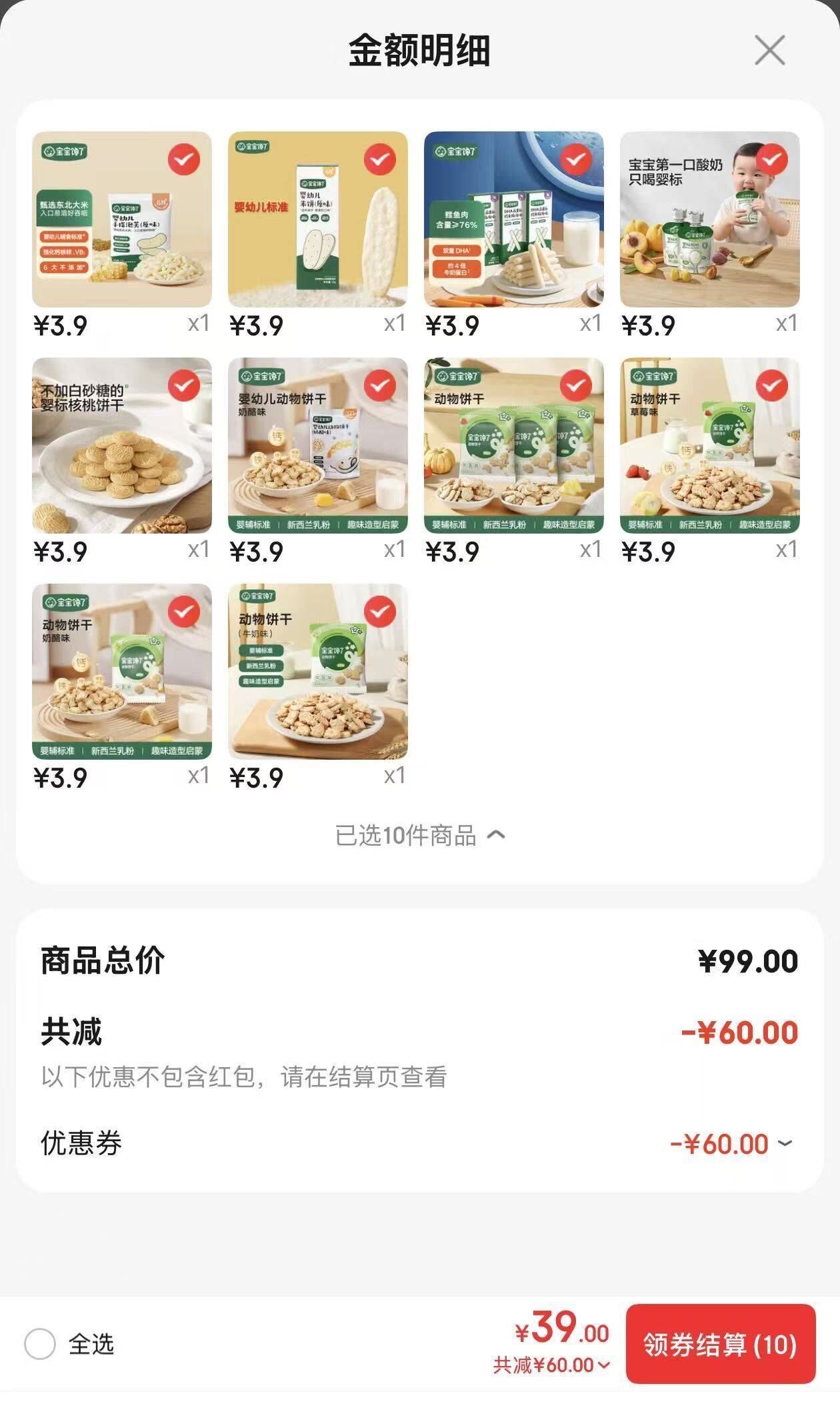
Task: Open the 动物饼干 three-pack product tile
Action: click(x=514, y=446)
